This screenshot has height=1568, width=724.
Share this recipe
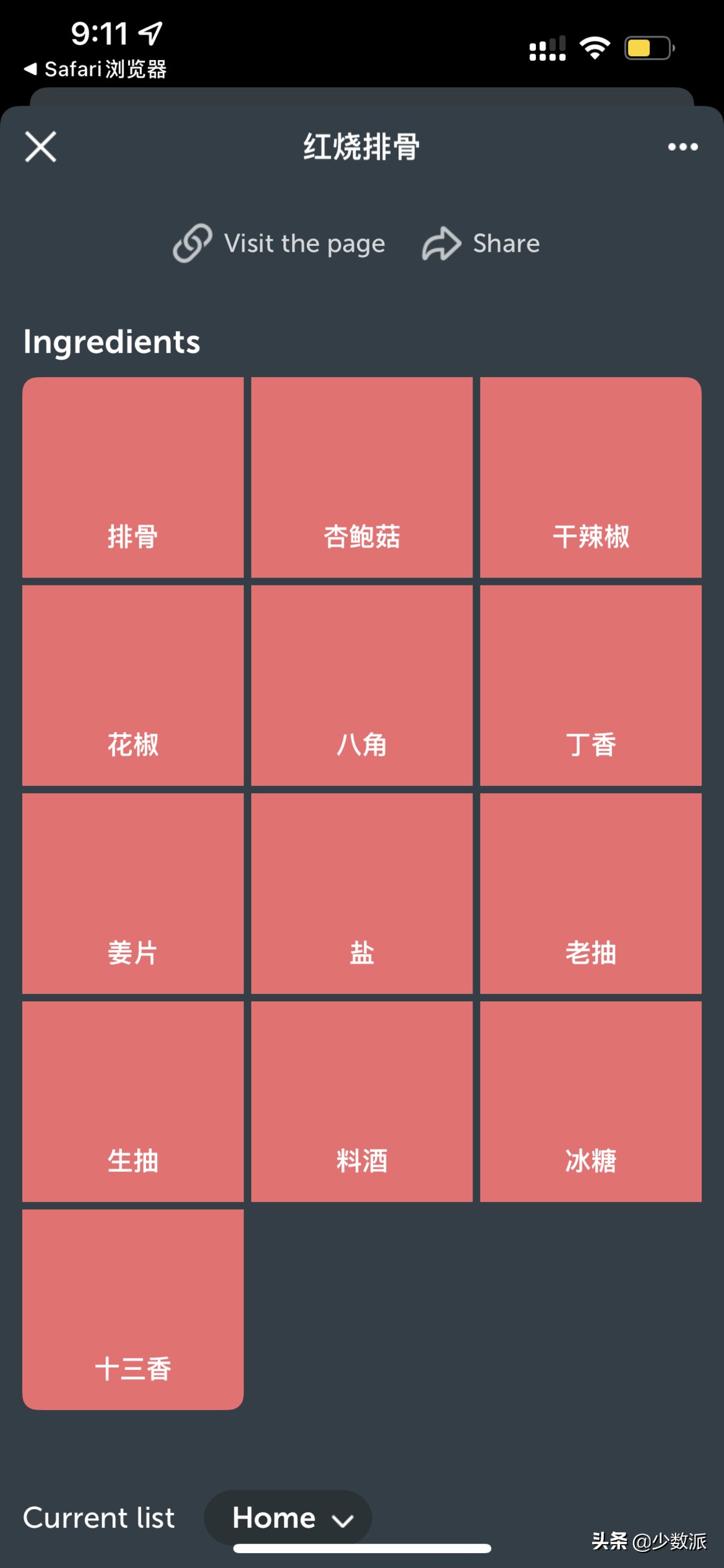click(481, 244)
